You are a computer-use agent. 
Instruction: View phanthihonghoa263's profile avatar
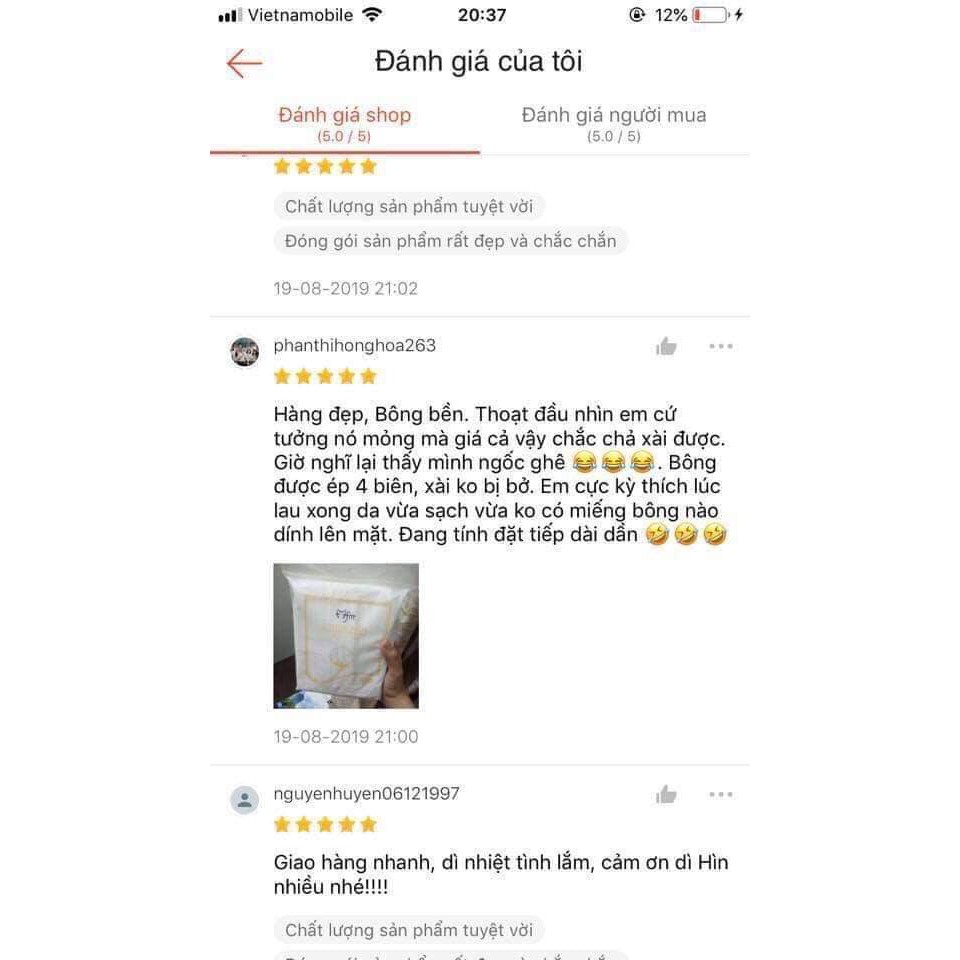245,352
